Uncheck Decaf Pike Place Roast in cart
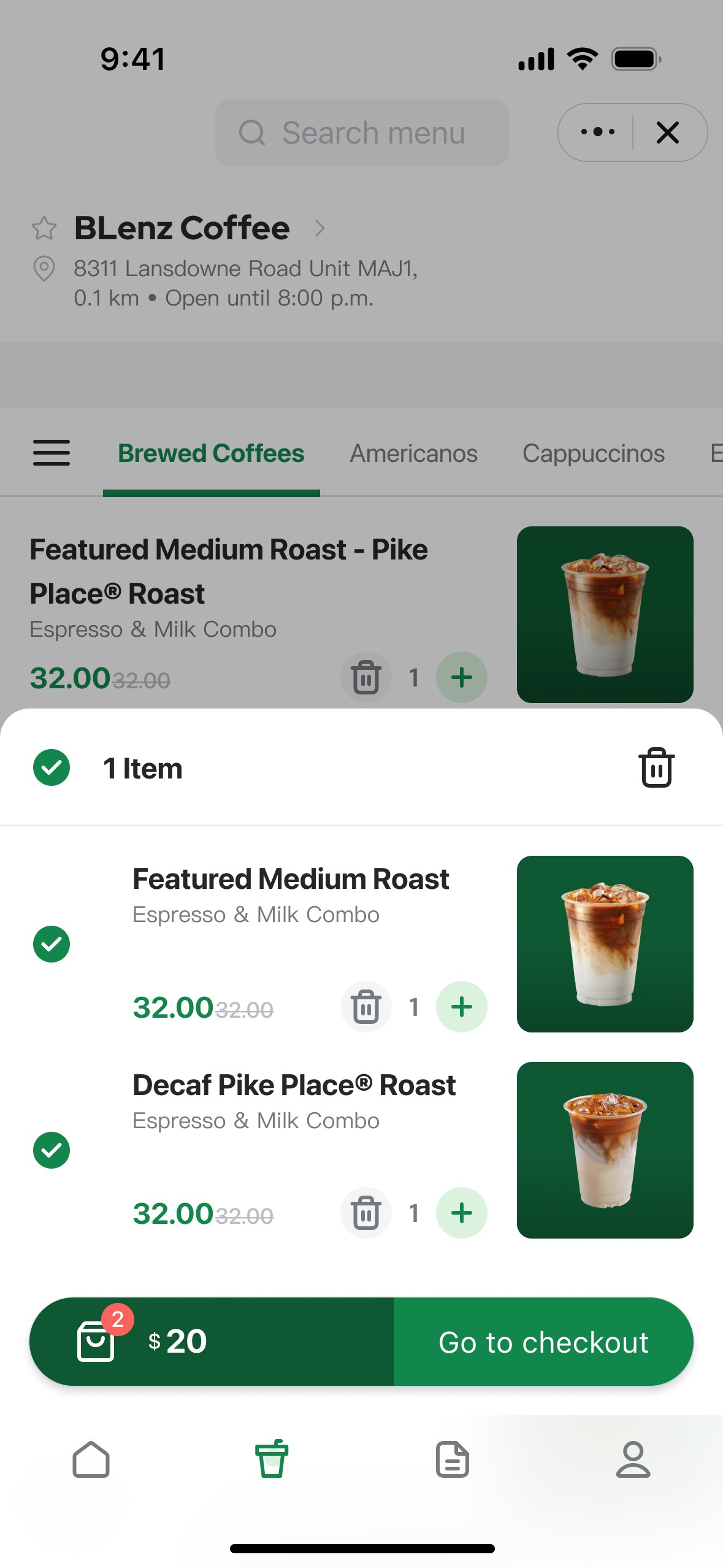723x1568 pixels. click(x=52, y=1150)
